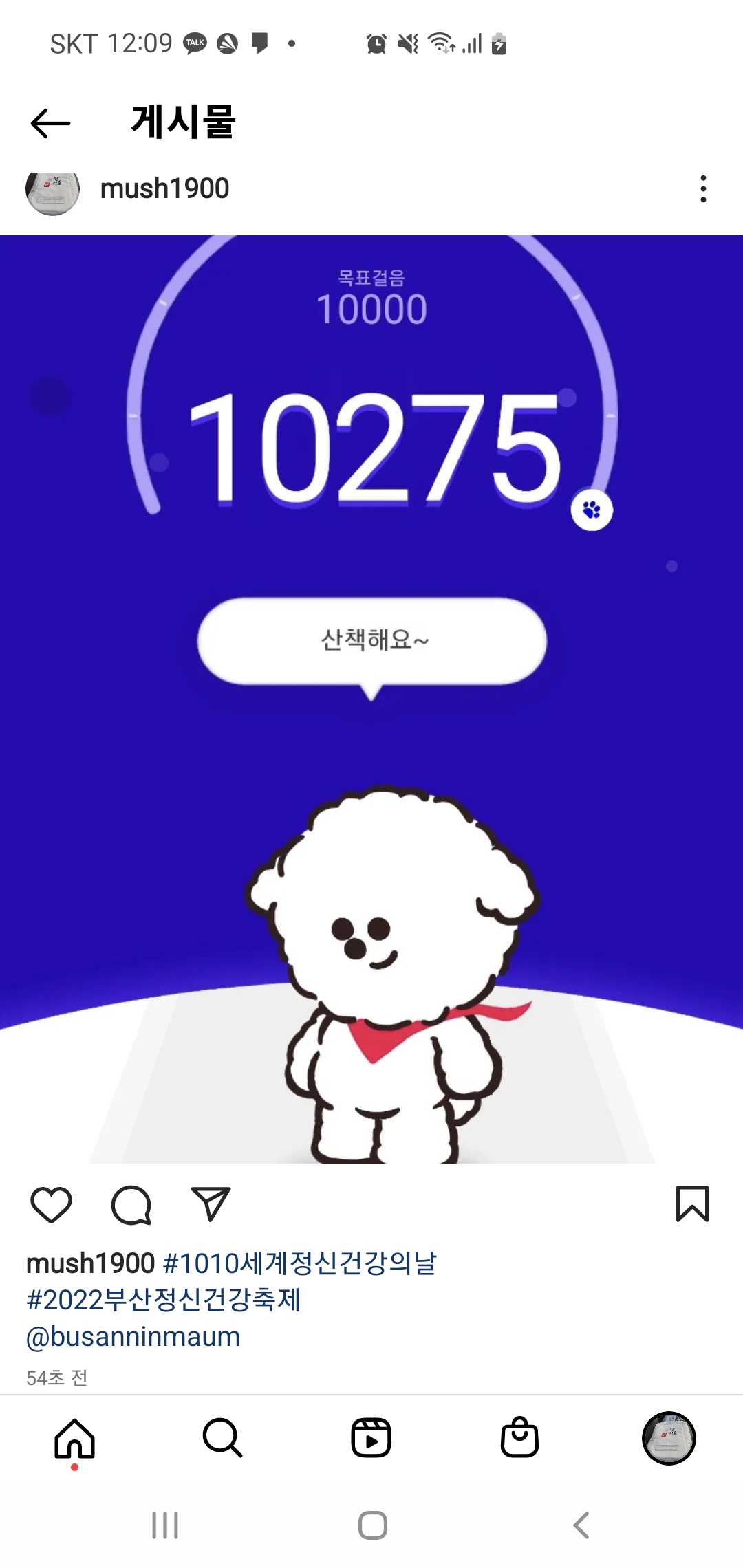The height and width of the screenshot is (1568, 743).
Task: Open the post's three-dot options menu
Action: pyautogui.click(x=702, y=189)
